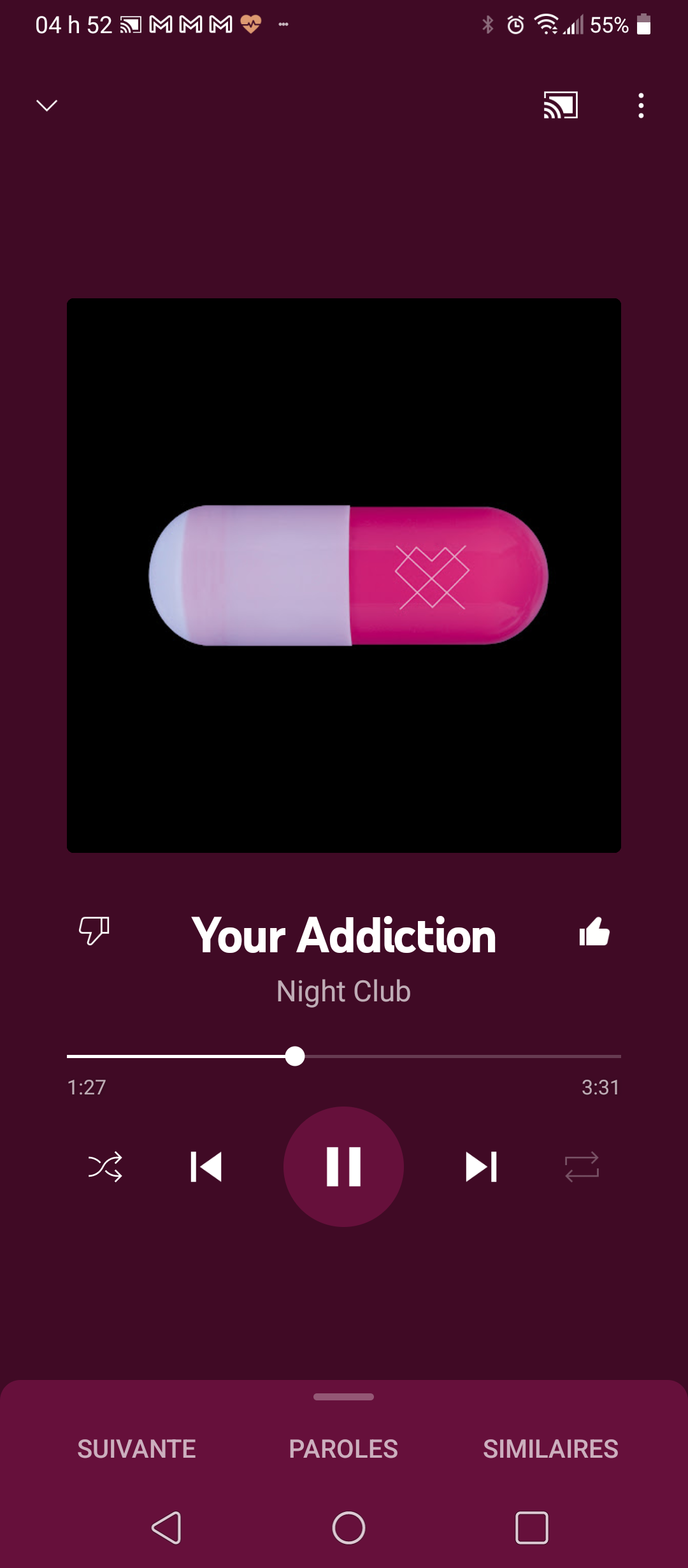Open the cast to device option
Viewport: 688px width, 1568px height.
561,105
